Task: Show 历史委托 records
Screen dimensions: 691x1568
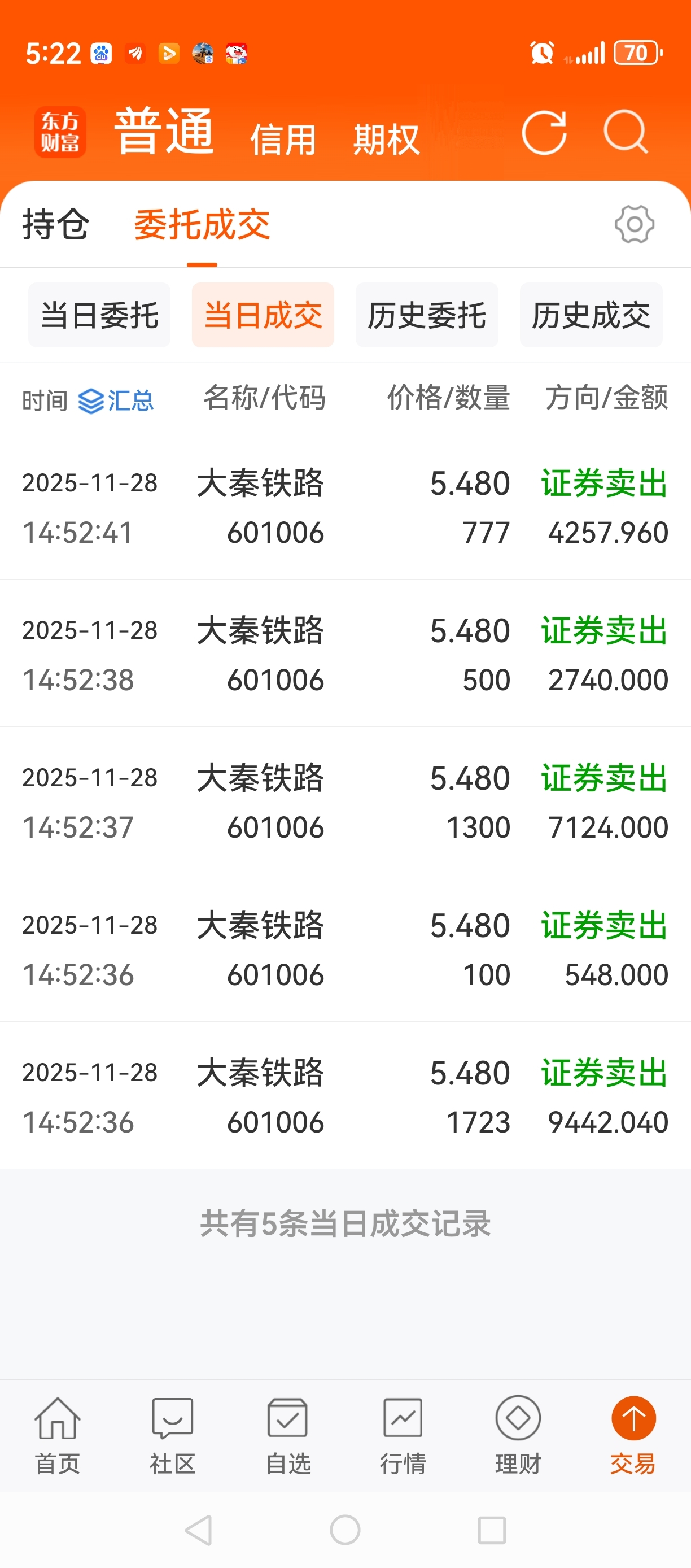Action: coord(427,315)
